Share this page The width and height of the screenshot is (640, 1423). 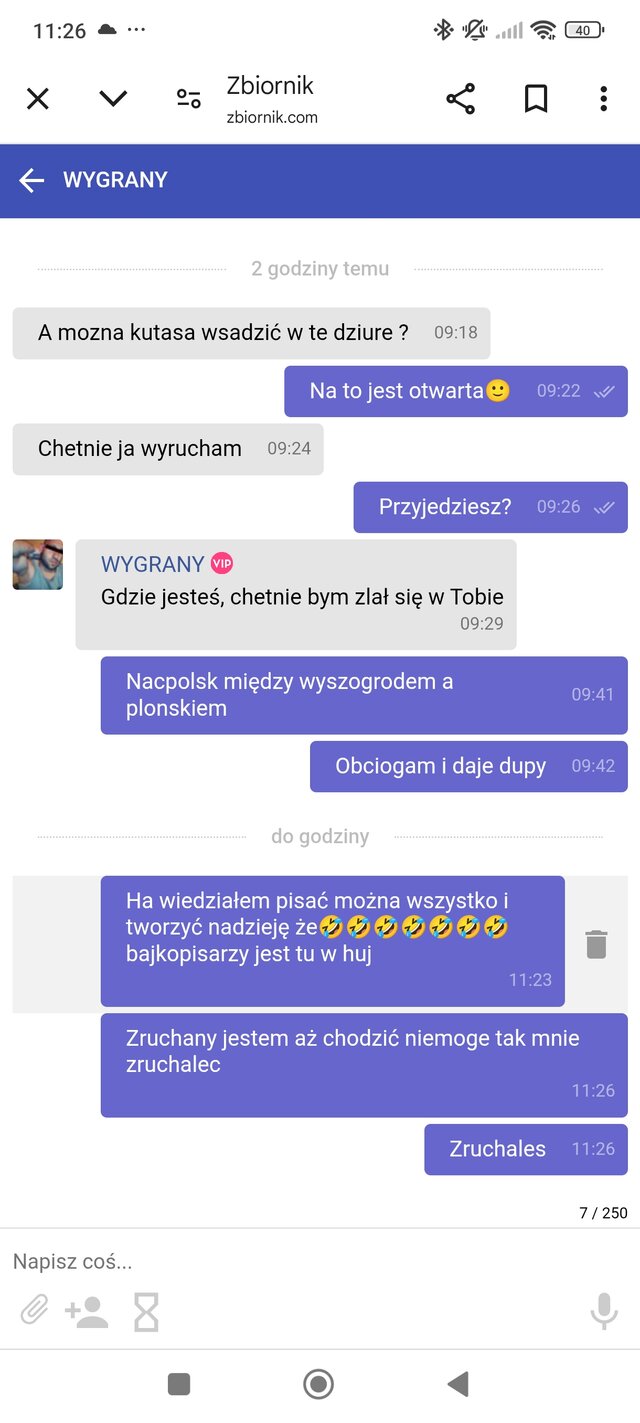460,98
